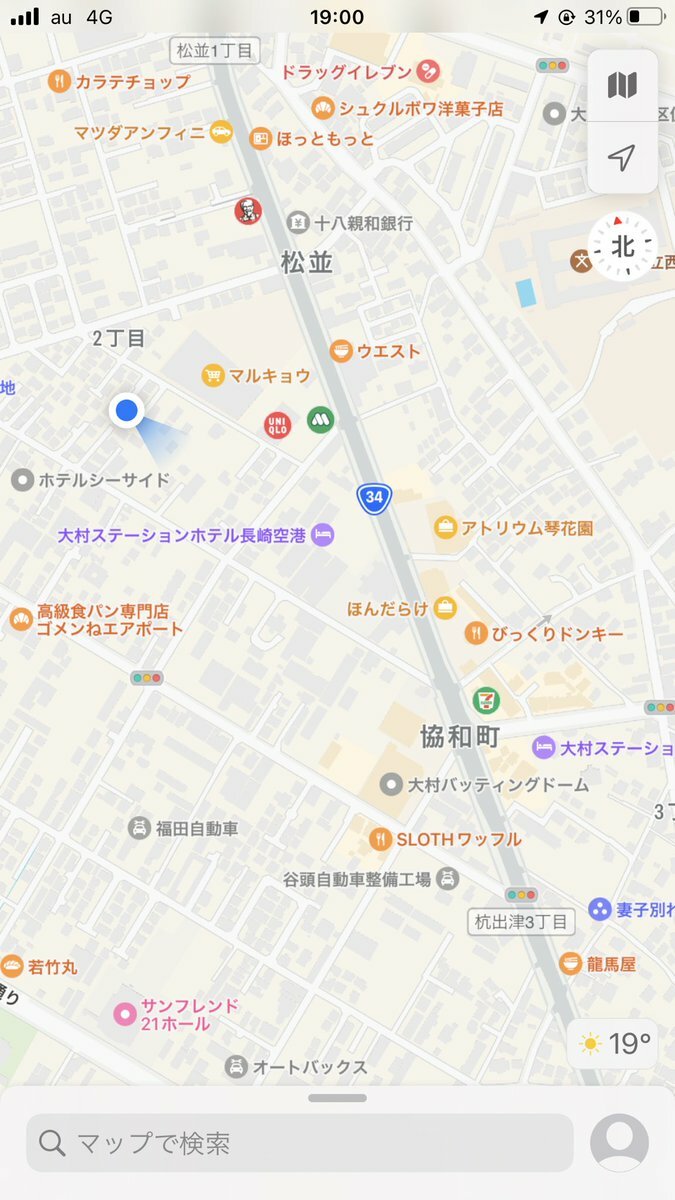
Task: Tap the compass to reset north
Action: click(x=622, y=246)
